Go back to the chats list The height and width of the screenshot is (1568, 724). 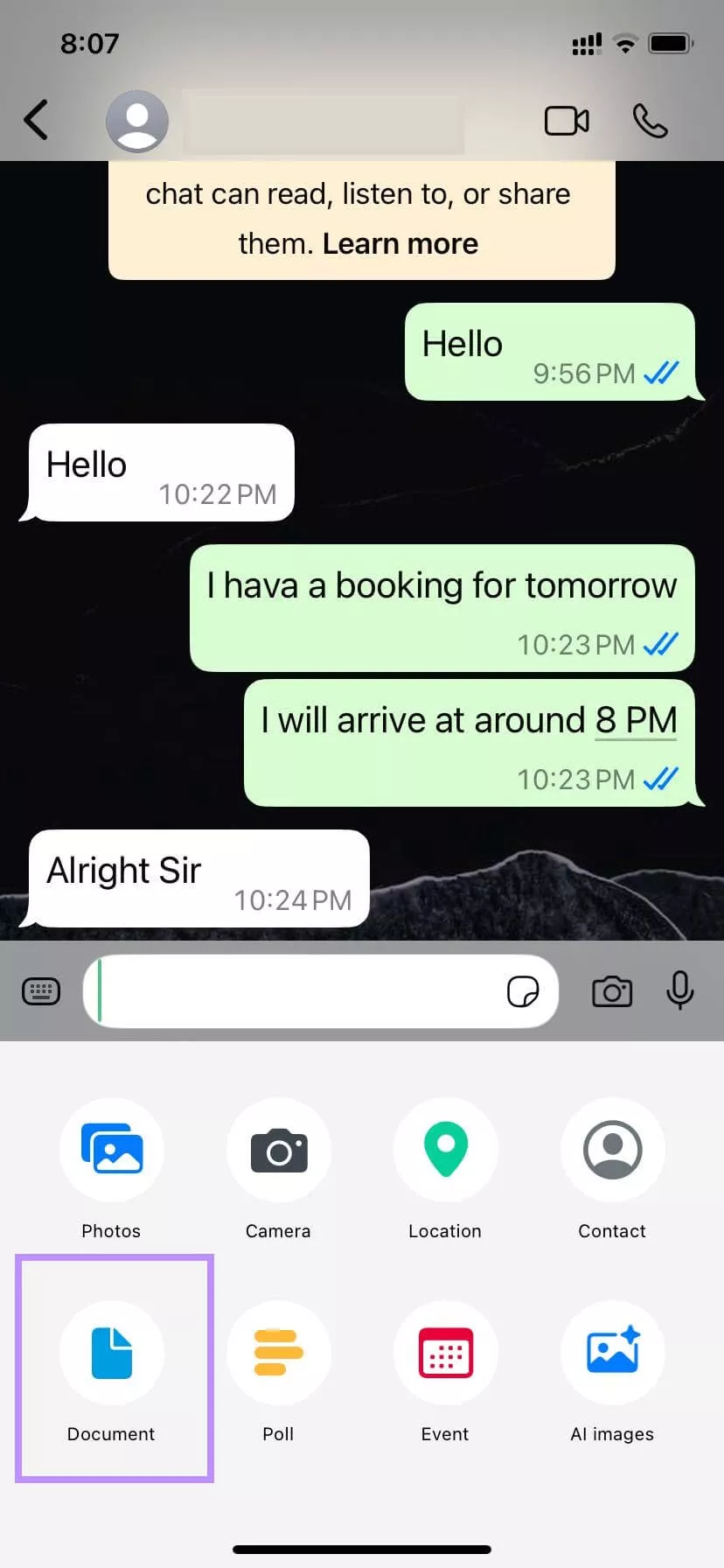click(36, 121)
